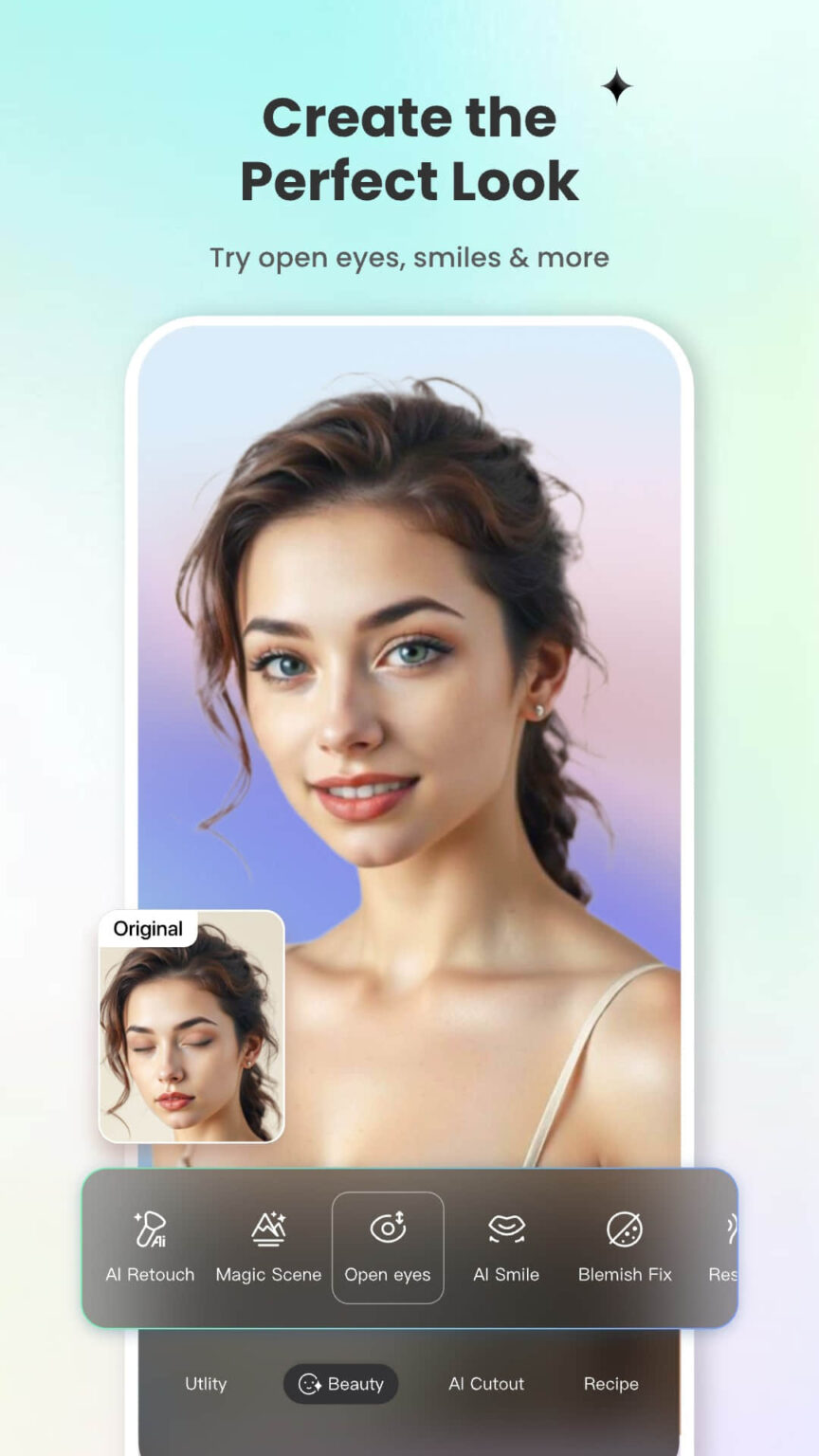Apply the AI Smile tool
Viewport: 819px width, 1456px height.
coord(506,1226)
